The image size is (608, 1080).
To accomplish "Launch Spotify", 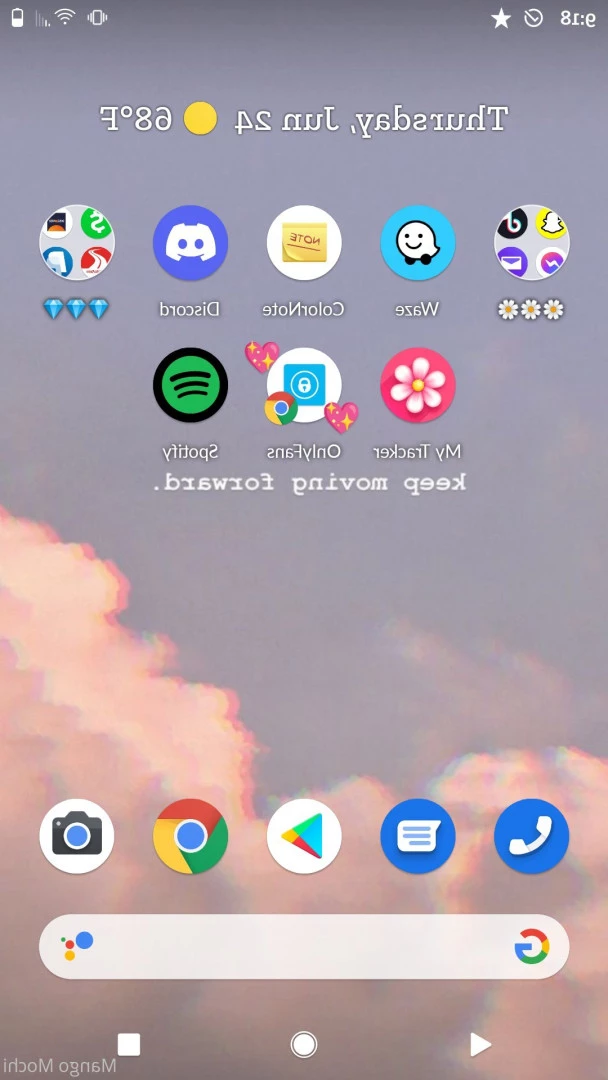I will point(190,386).
